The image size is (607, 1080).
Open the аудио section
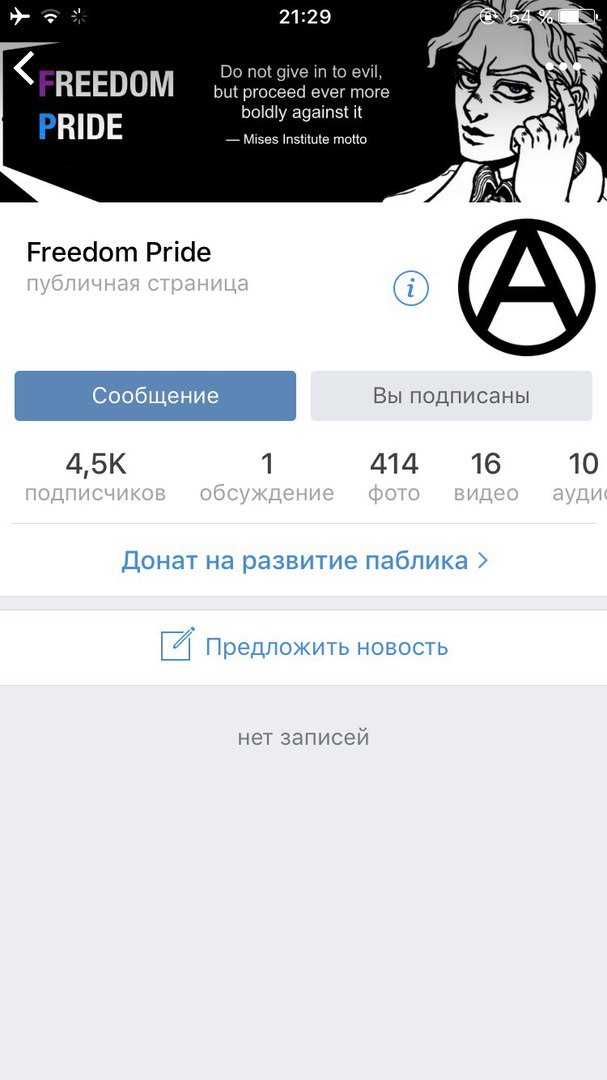point(579,477)
